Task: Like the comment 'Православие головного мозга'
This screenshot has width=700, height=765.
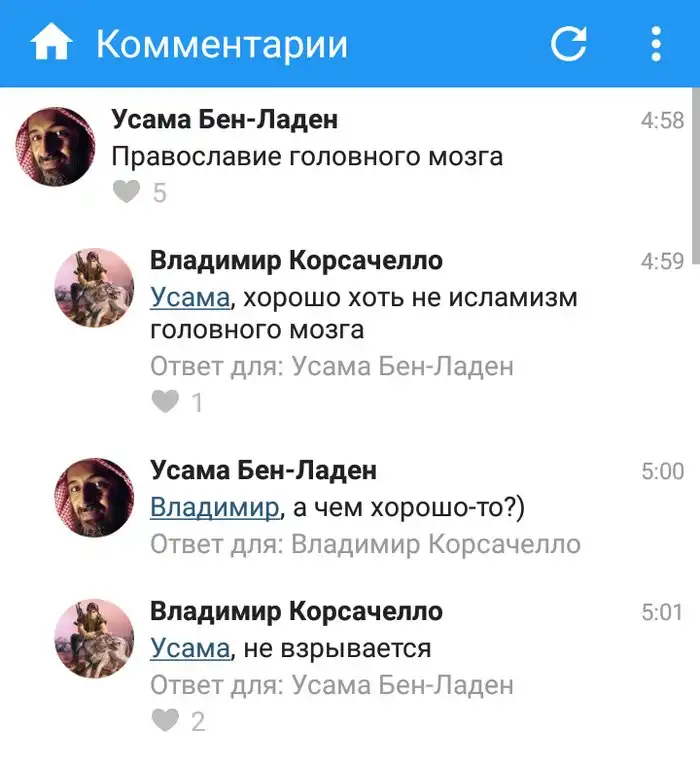Action: point(127,192)
